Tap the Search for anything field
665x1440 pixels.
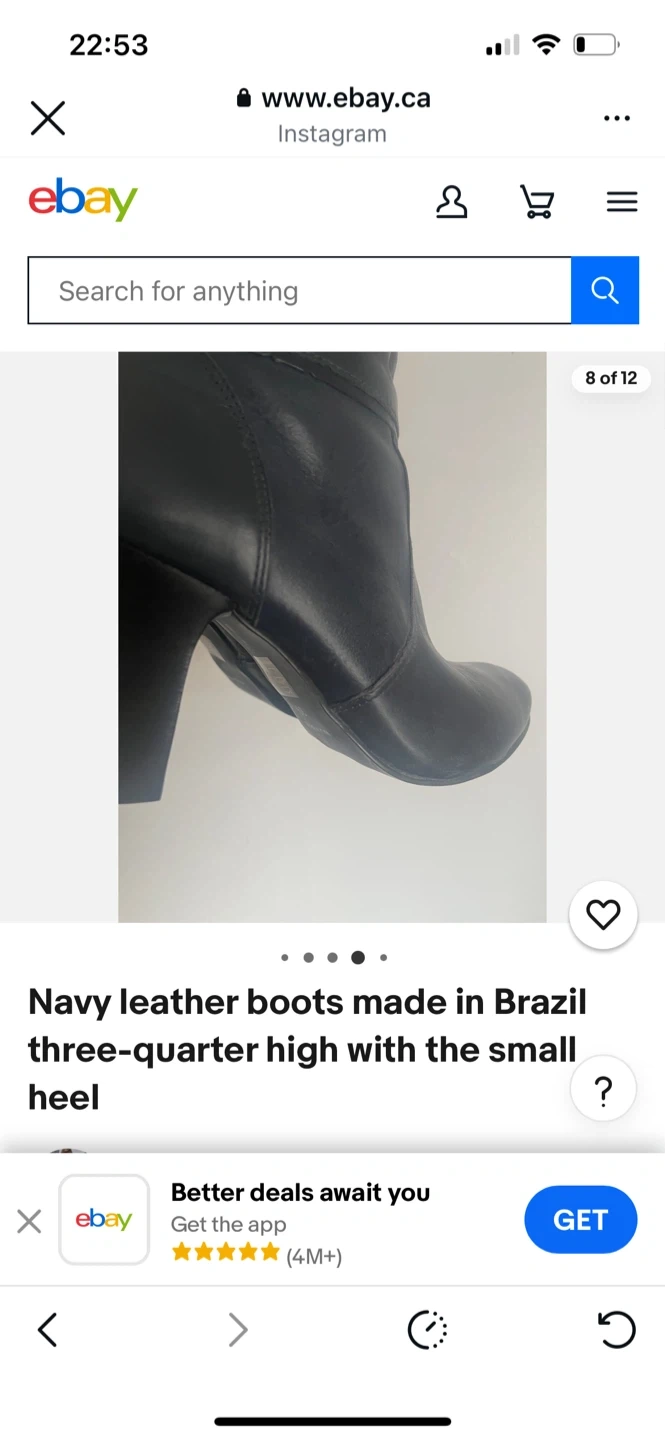[299, 291]
